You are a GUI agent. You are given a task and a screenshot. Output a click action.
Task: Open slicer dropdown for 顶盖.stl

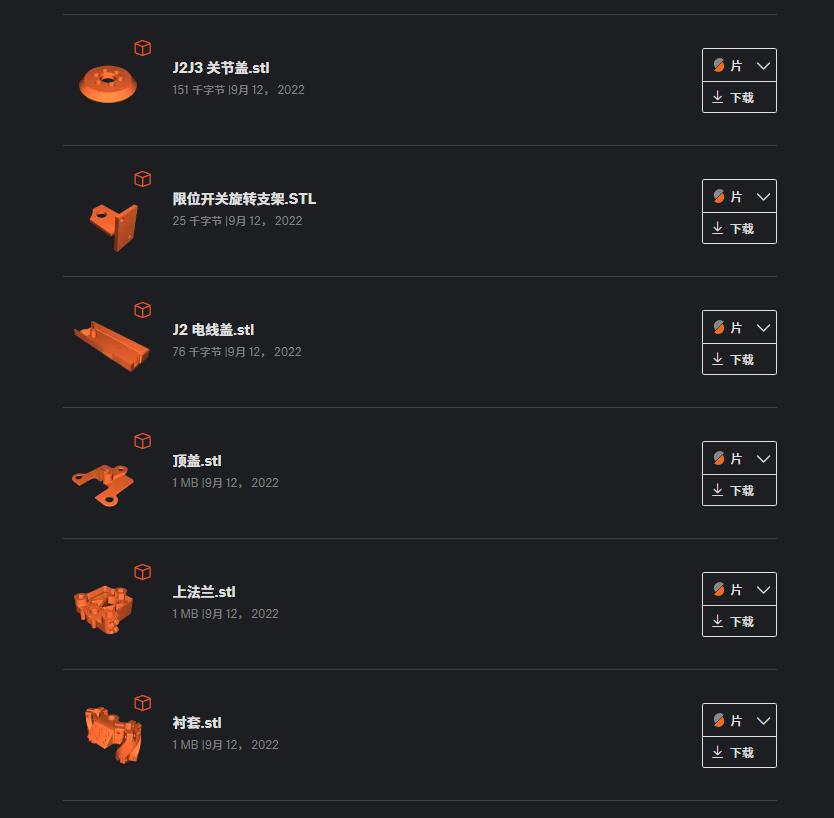coord(763,459)
